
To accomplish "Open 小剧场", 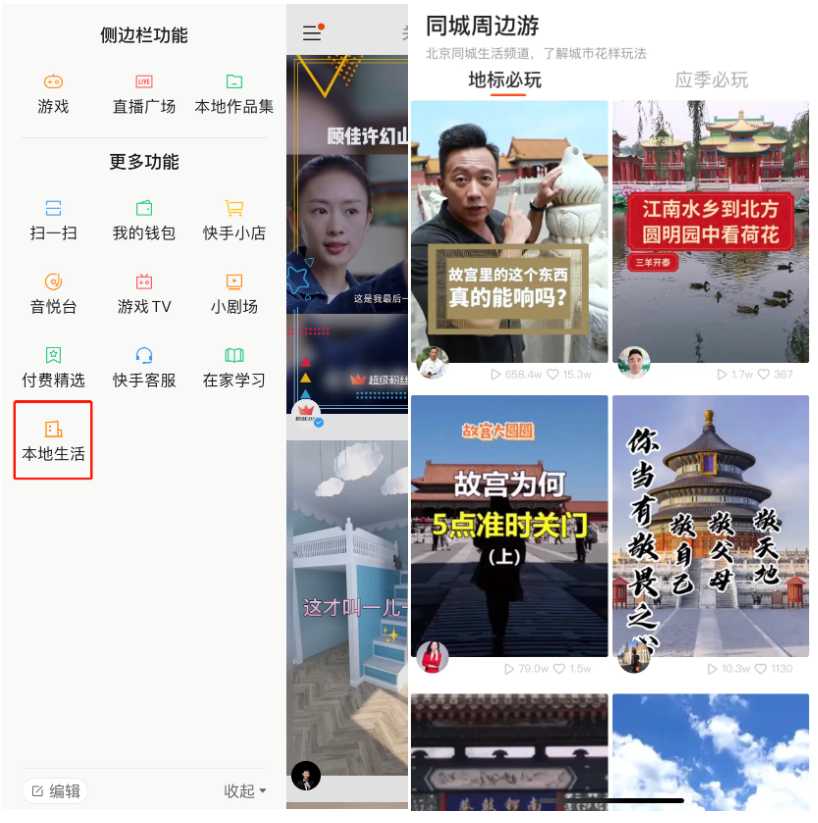I will (234, 294).
